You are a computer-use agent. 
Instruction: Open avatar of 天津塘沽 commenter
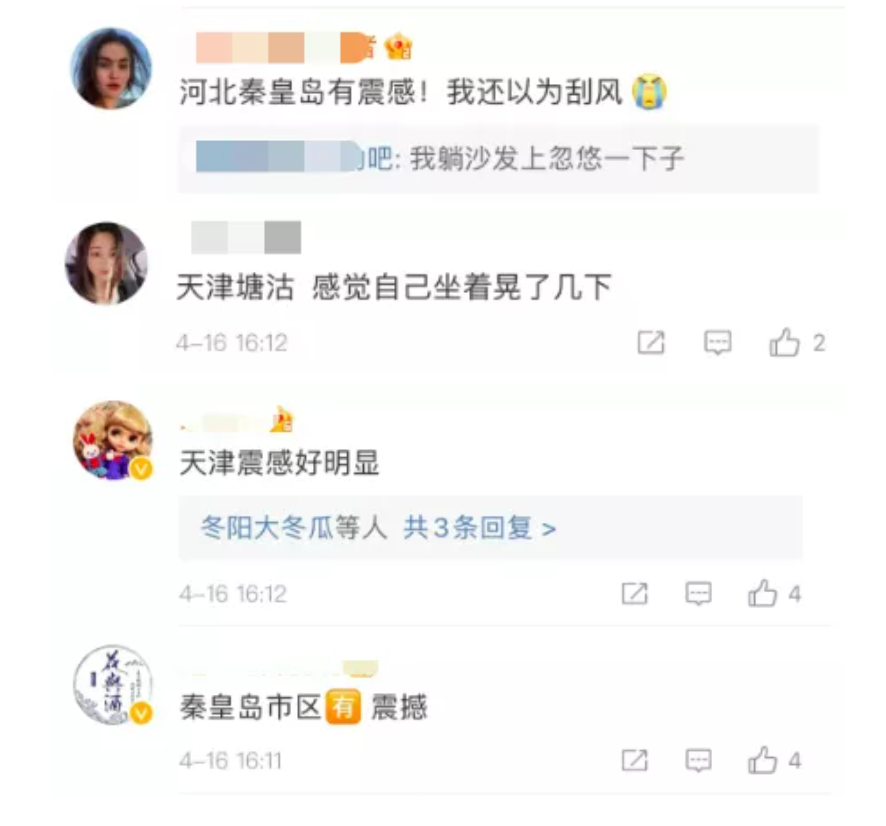[106, 263]
